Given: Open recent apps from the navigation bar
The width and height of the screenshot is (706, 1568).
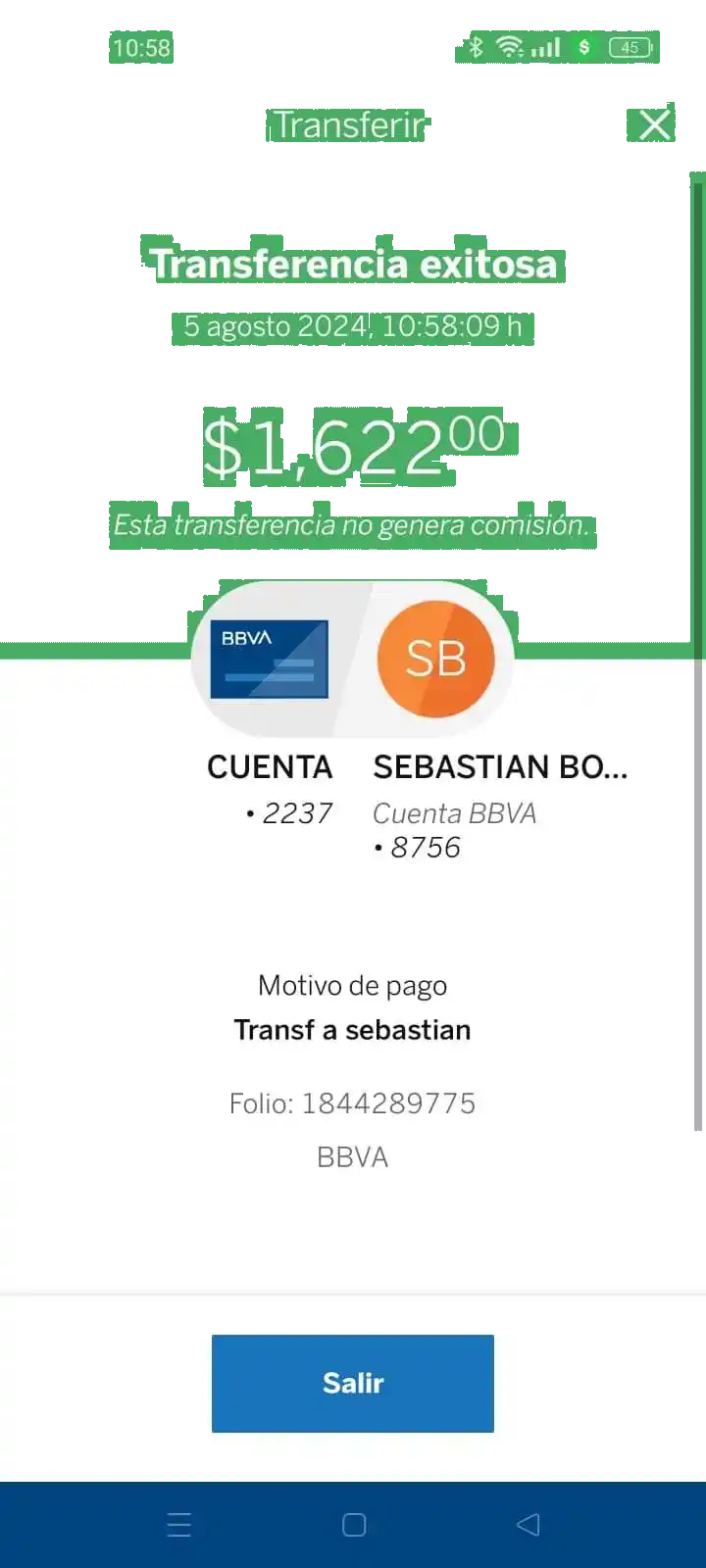Looking at the screenshot, I should (179, 1524).
